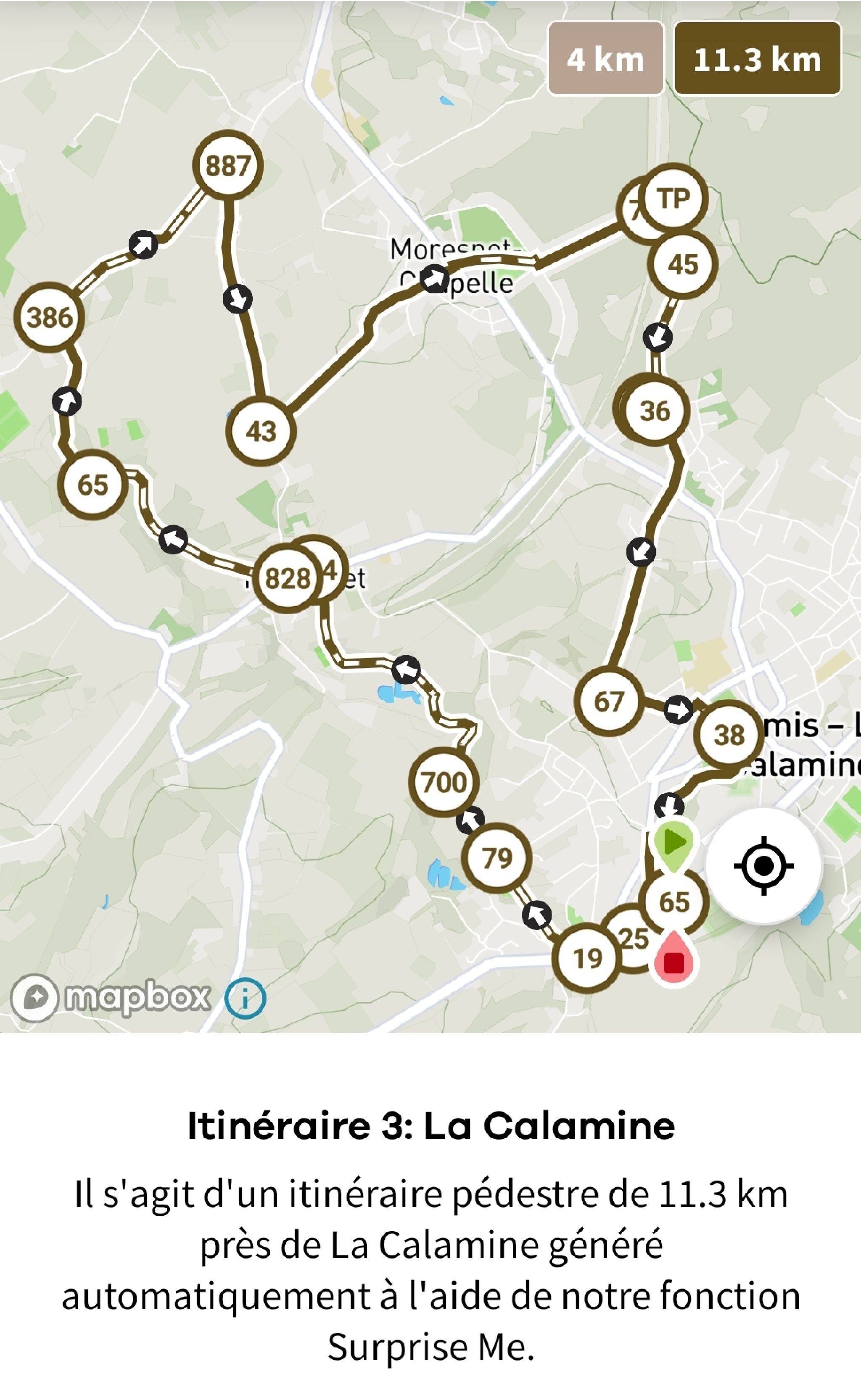The height and width of the screenshot is (1400, 861).
Task: Select the 4 km route option
Action: (605, 59)
